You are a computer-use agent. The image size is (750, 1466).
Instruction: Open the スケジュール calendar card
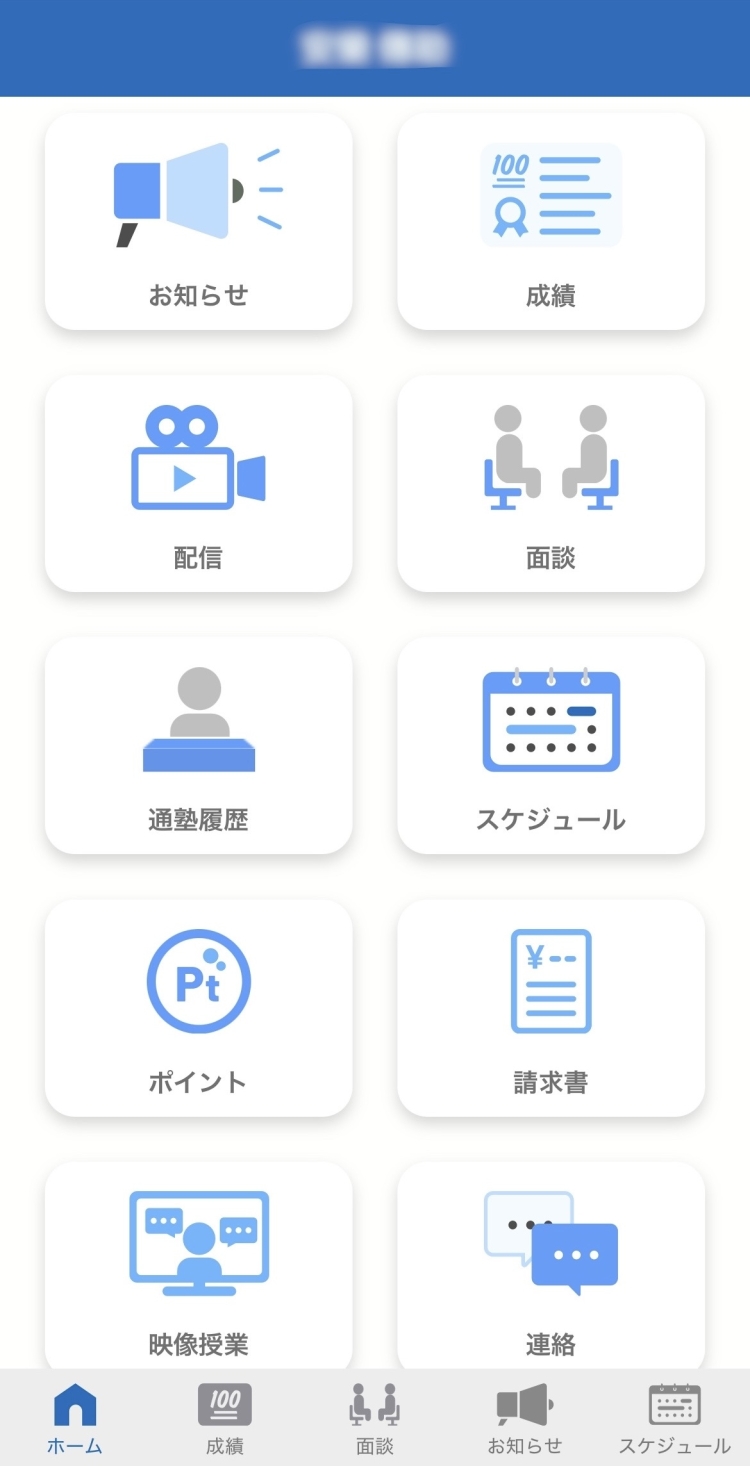(x=551, y=746)
